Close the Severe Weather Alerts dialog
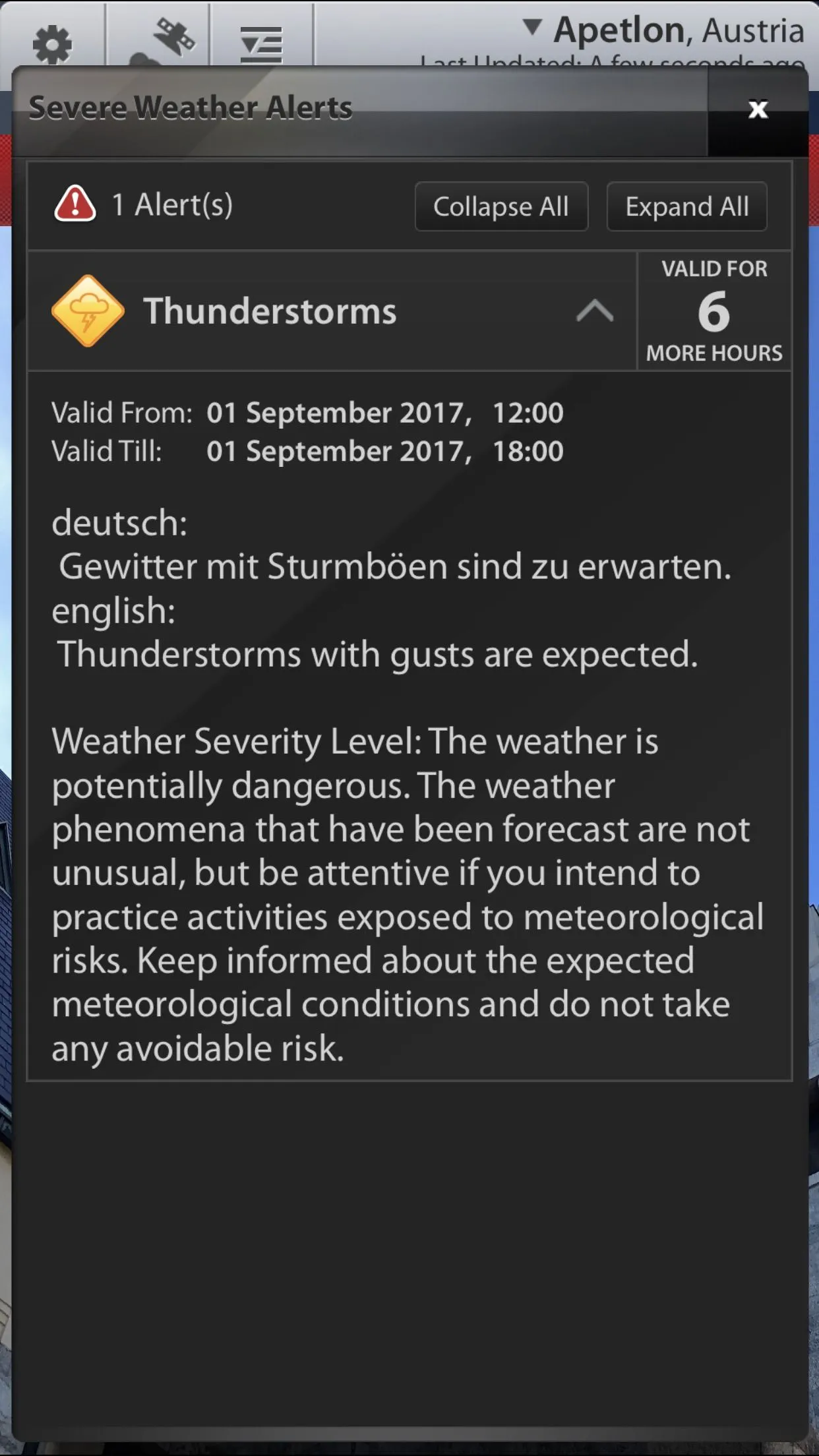The height and width of the screenshot is (1456, 819). pos(758,109)
